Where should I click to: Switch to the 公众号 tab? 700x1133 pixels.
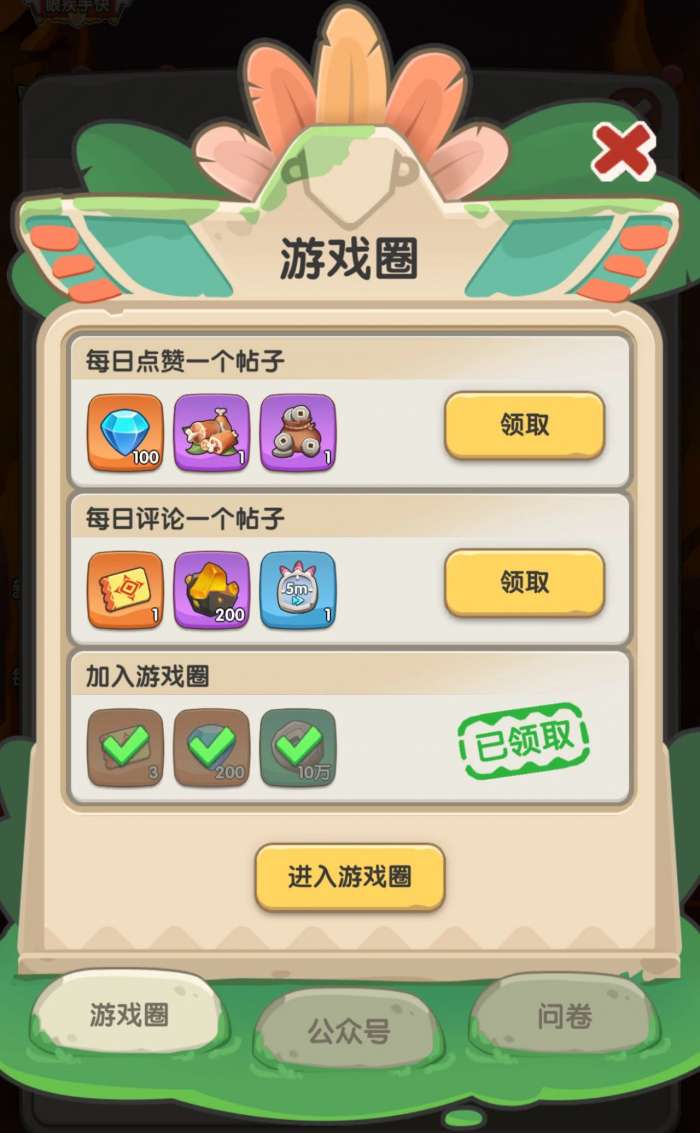[348, 1030]
